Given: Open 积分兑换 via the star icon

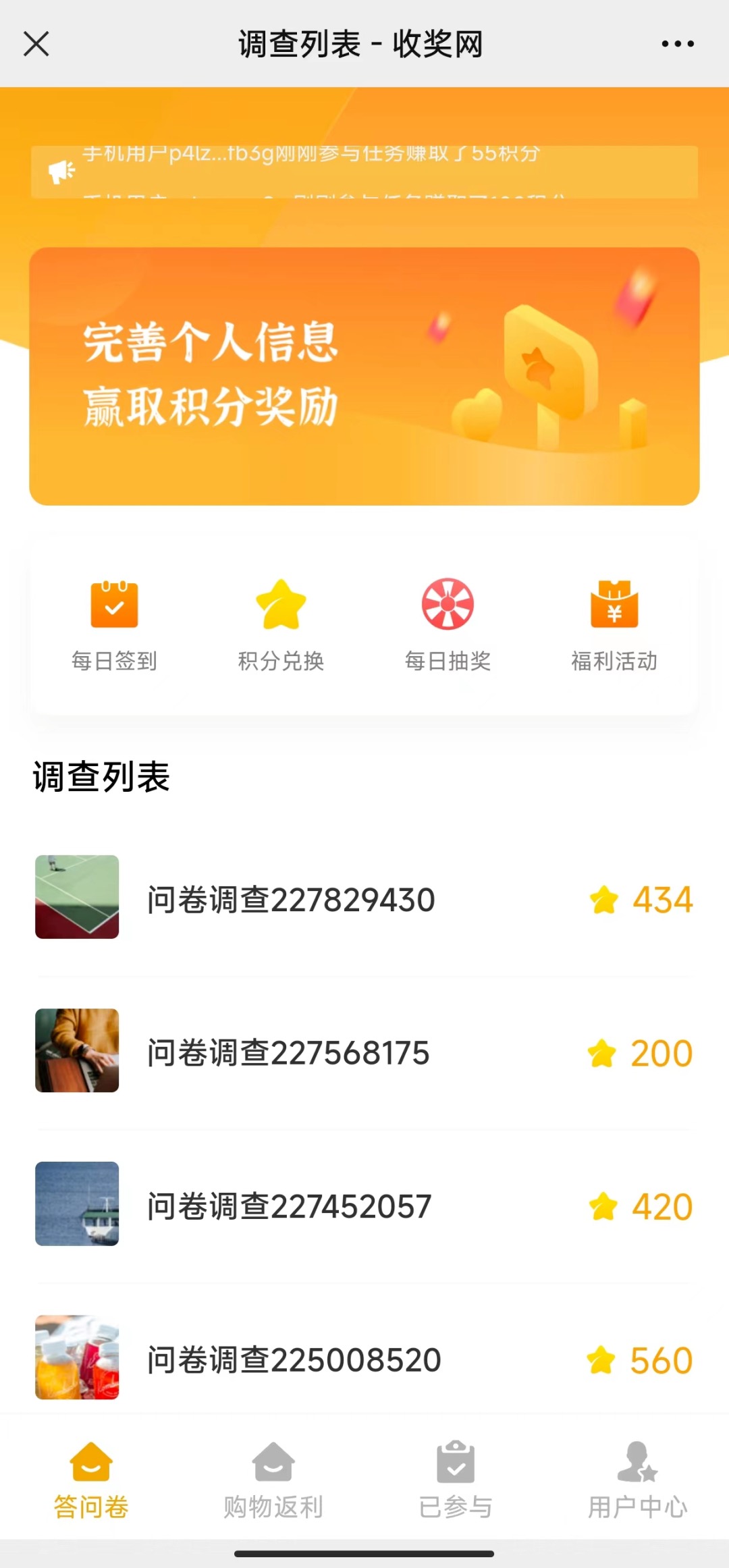Looking at the screenshot, I should pos(280,605).
